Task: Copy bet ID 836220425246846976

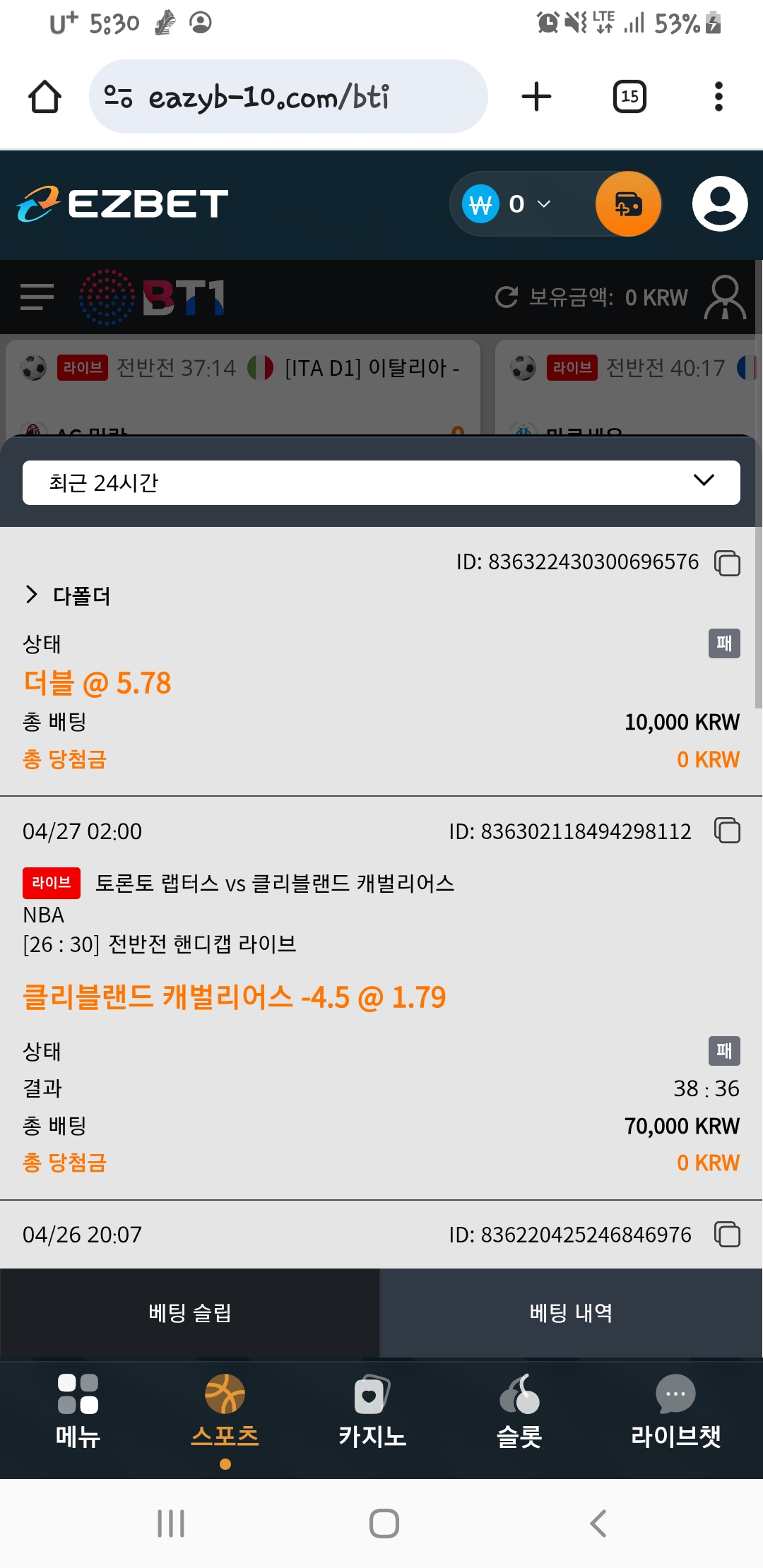Action: pyautogui.click(x=728, y=1234)
